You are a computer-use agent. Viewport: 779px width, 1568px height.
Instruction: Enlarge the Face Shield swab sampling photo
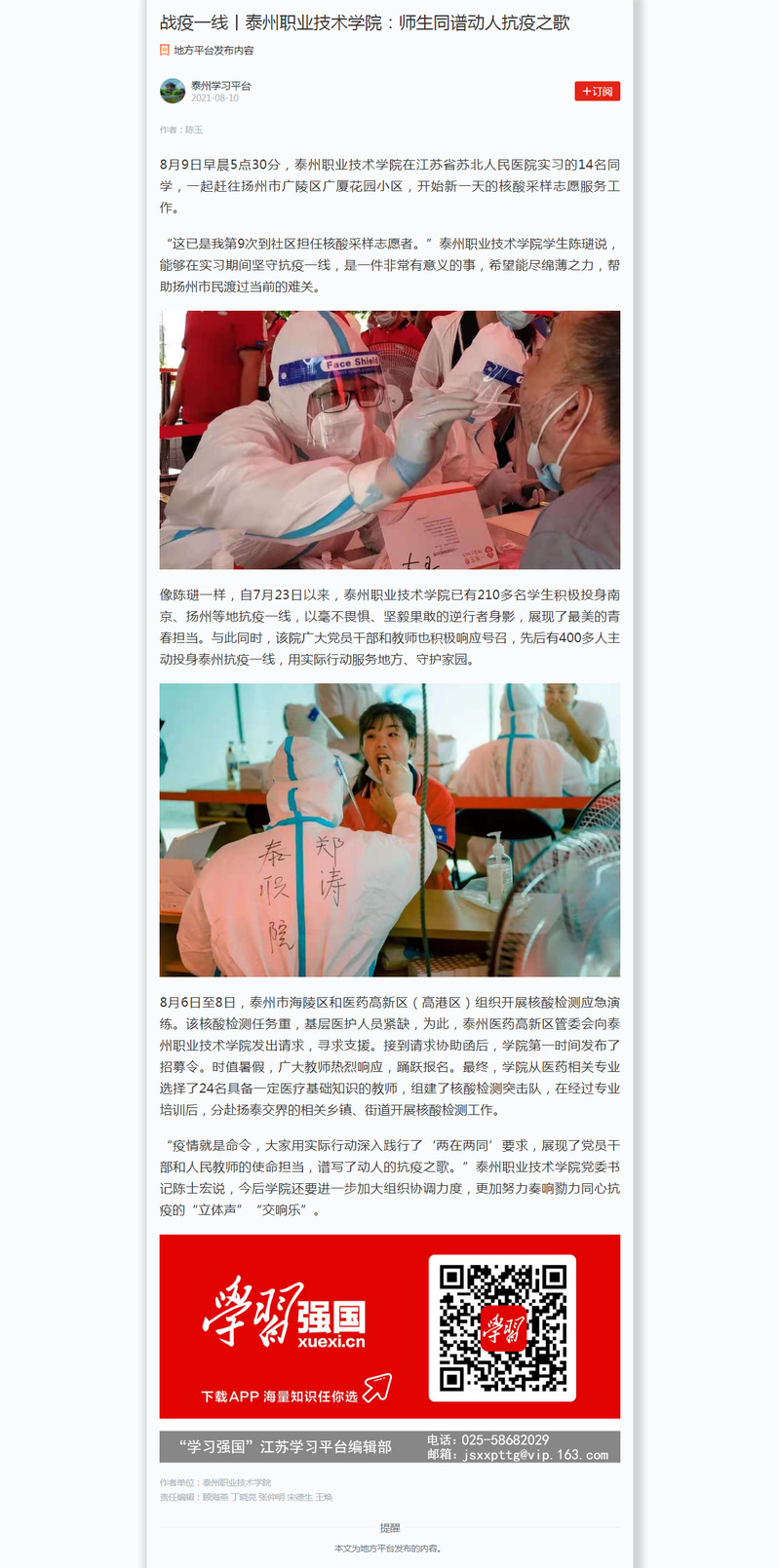[389, 440]
